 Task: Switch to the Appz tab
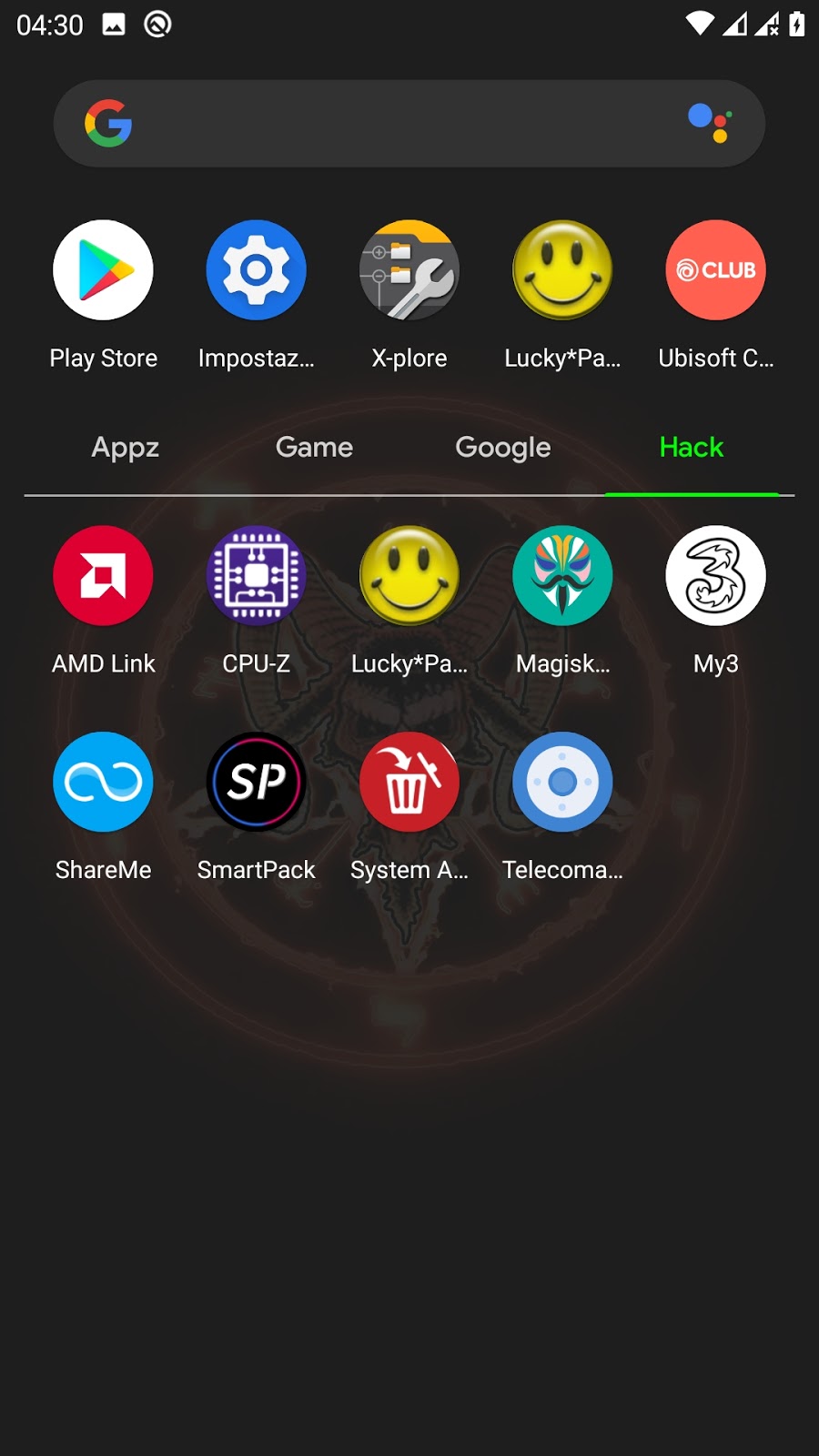click(126, 448)
